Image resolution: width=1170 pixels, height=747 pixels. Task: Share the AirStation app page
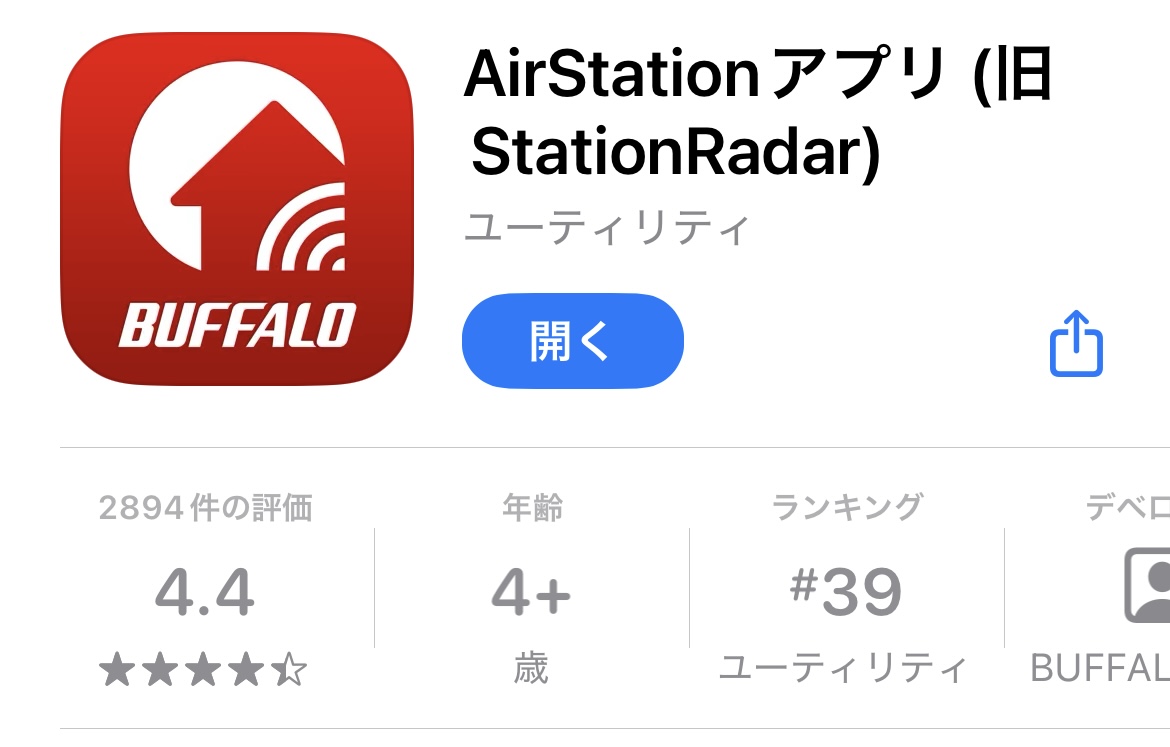click(x=1076, y=344)
